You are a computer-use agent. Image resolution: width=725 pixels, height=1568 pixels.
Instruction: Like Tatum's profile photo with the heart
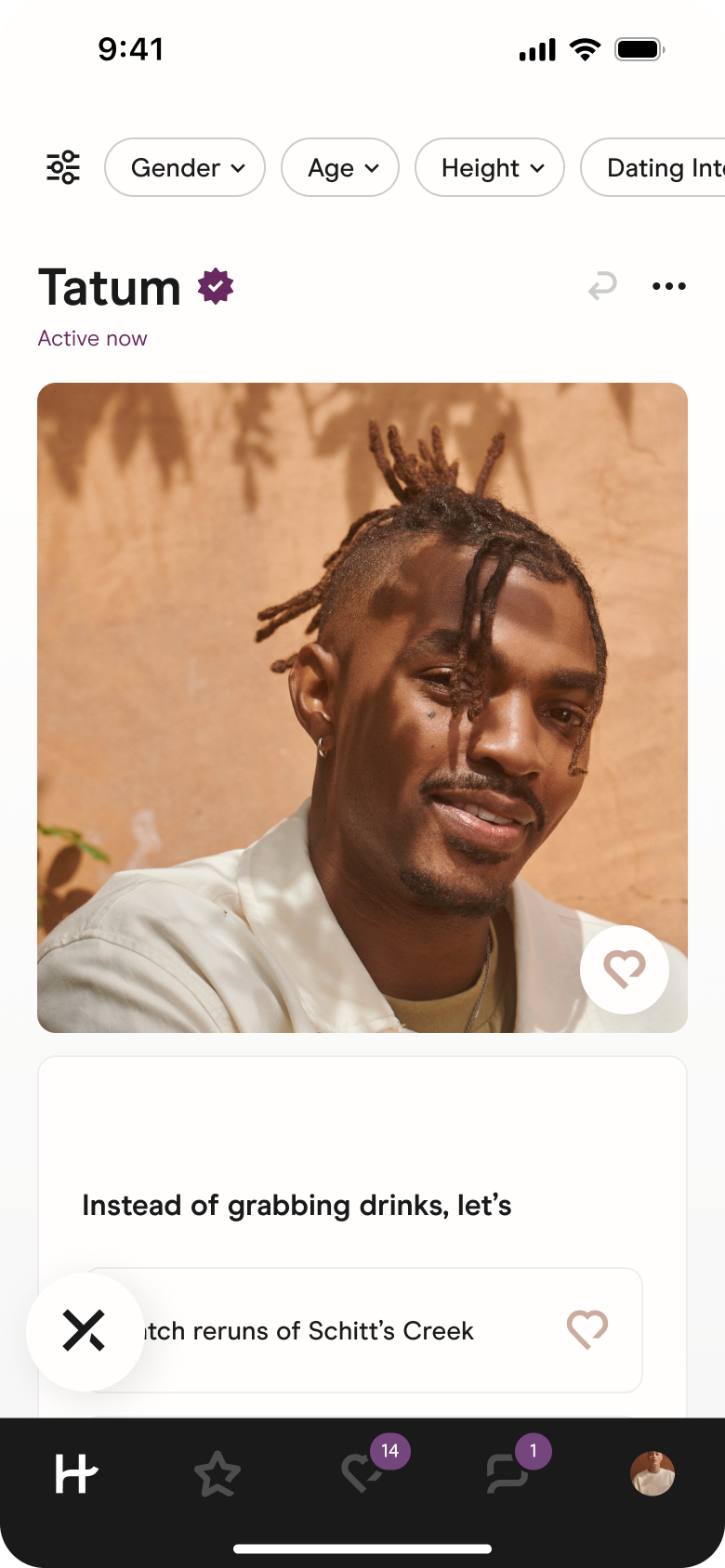pos(624,969)
